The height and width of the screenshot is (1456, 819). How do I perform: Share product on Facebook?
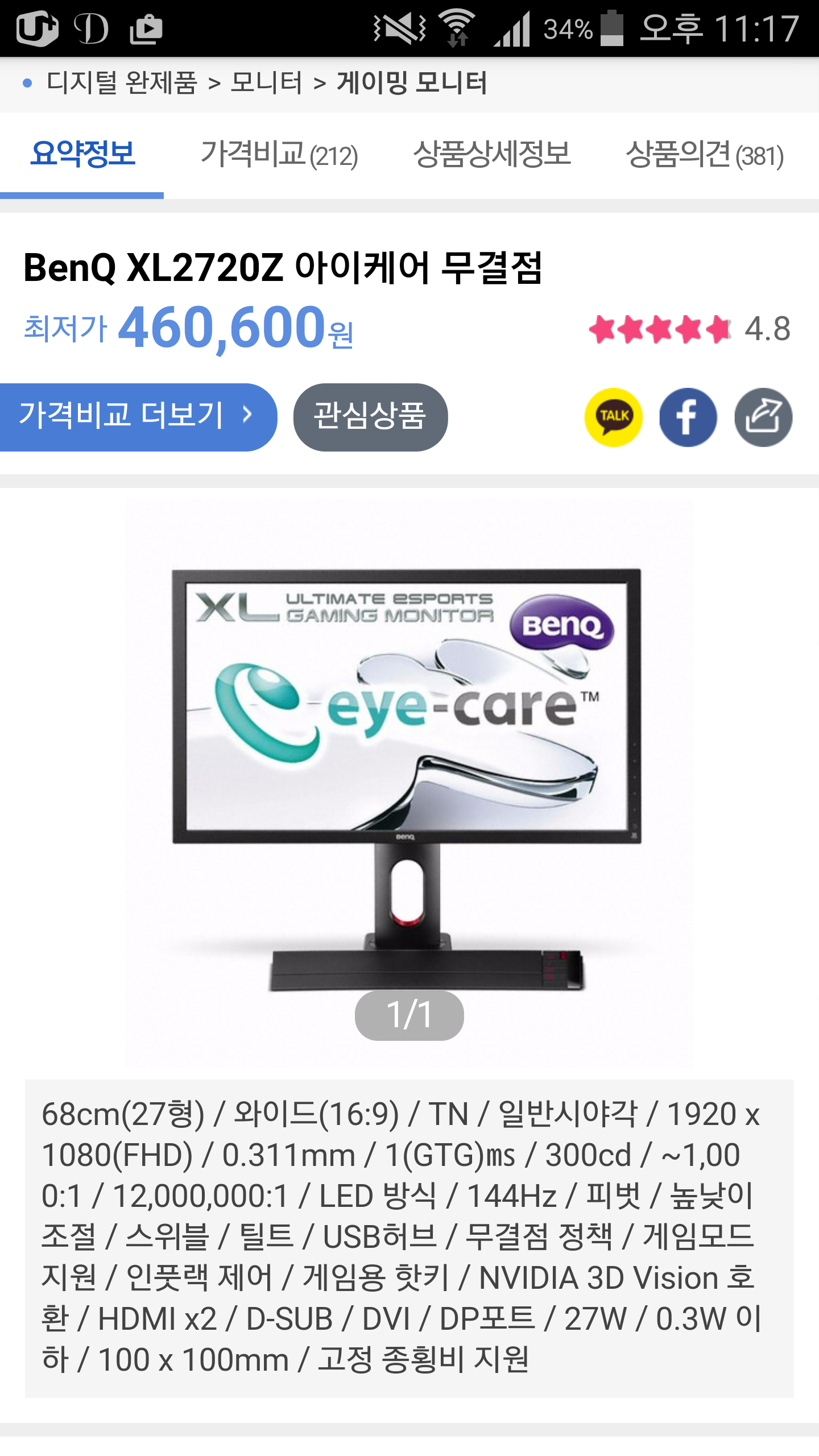(x=688, y=417)
